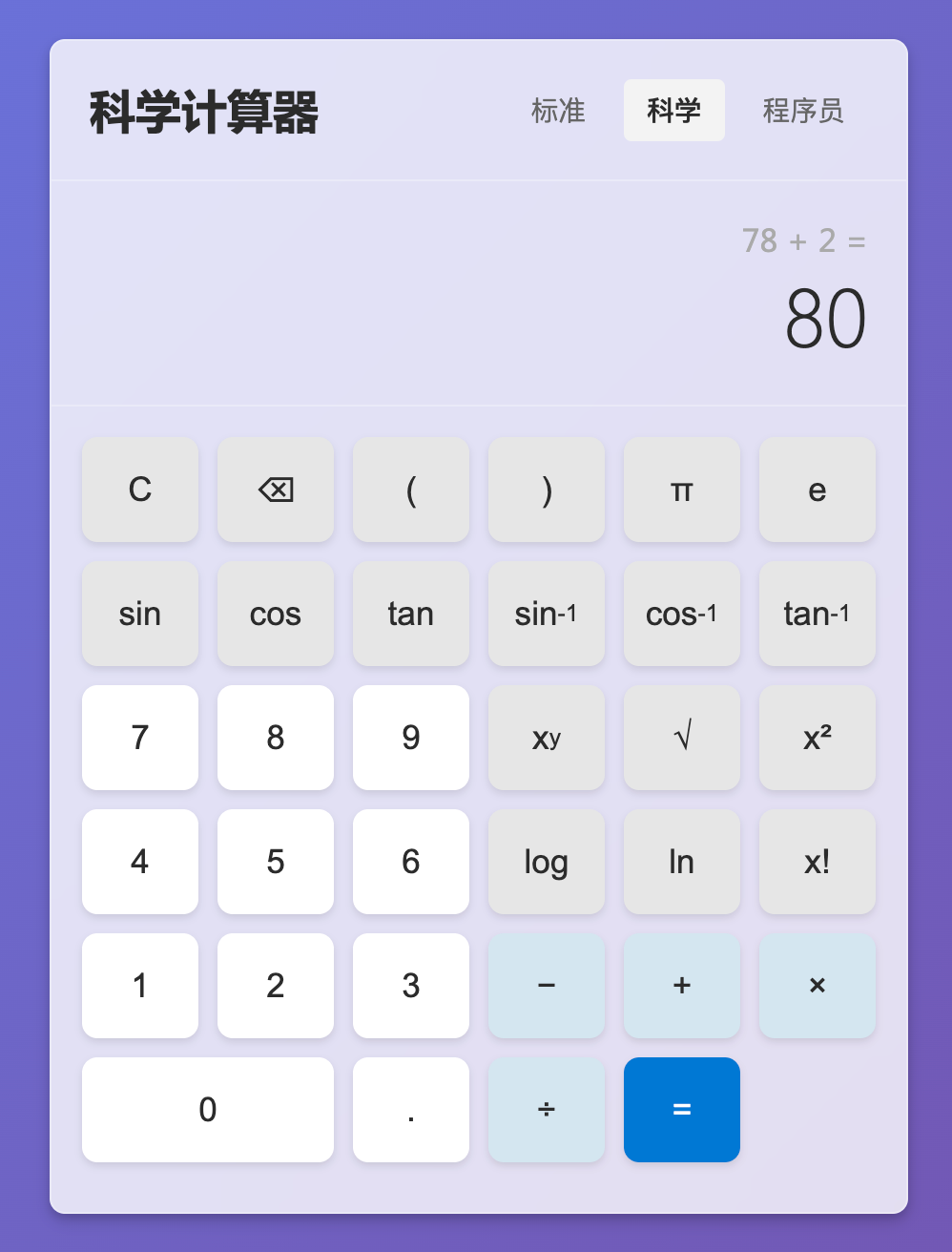Switch to the 程序员 mode tab
952x1252 pixels.
pos(802,111)
